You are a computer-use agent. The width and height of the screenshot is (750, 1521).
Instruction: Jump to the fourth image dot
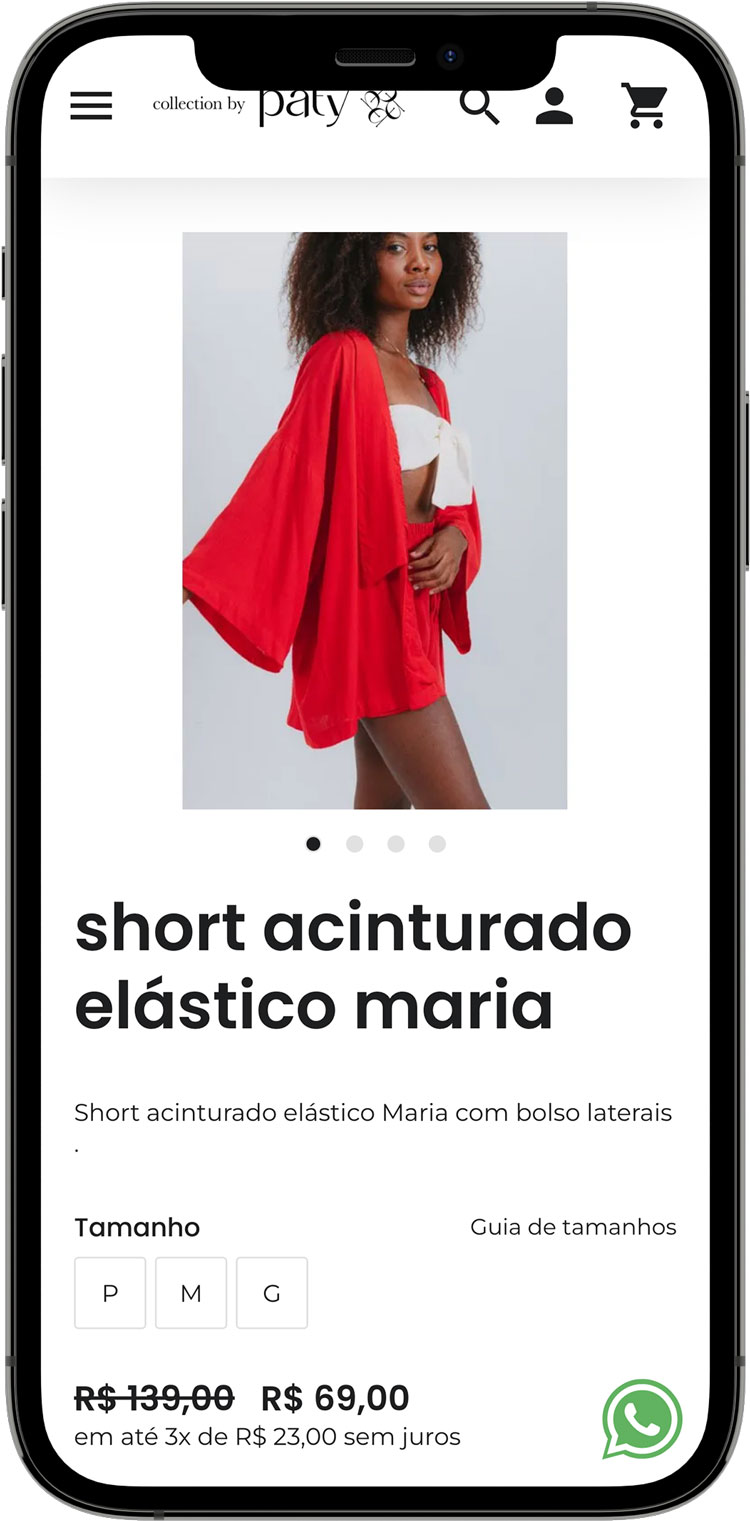[437, 844]
